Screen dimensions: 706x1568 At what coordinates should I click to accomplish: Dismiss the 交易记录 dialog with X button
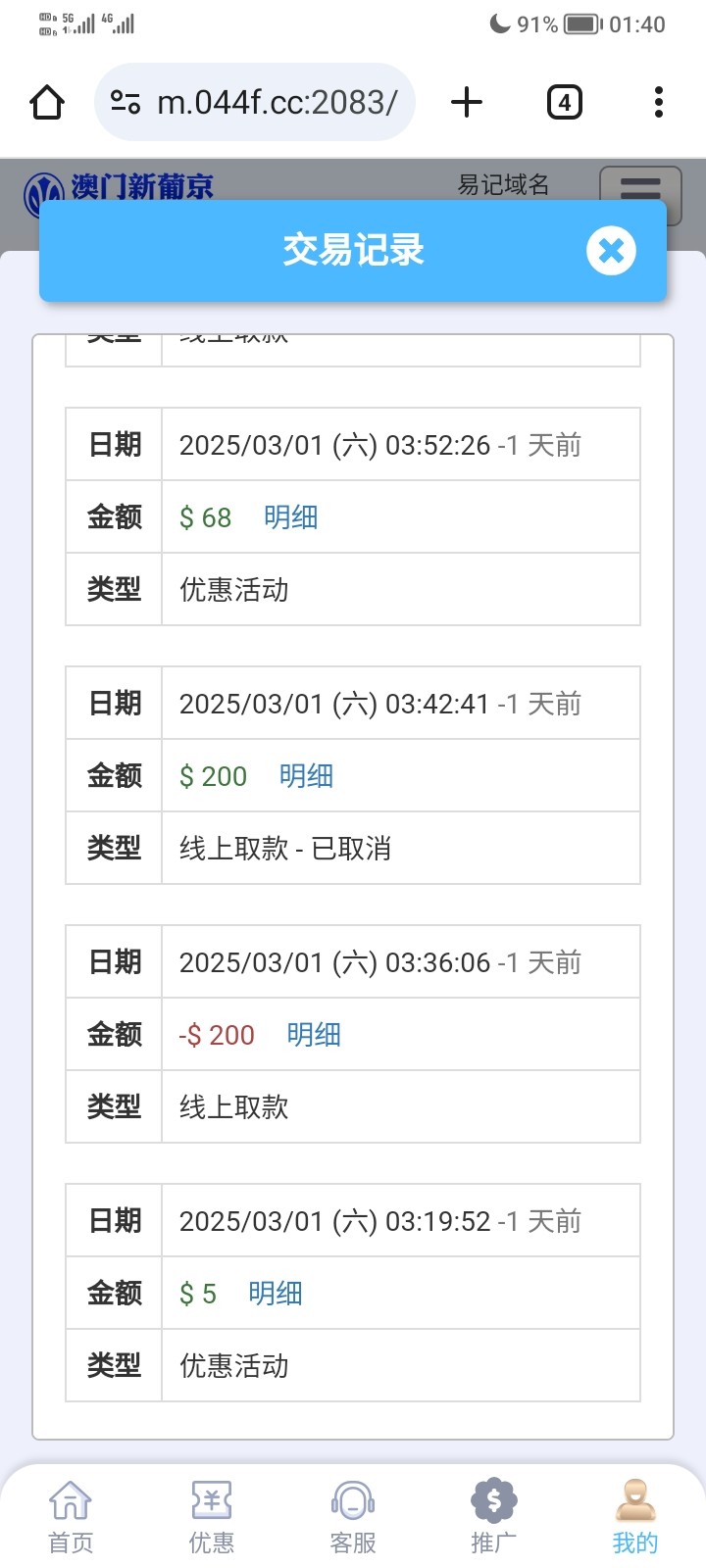[x=612, y=251]
